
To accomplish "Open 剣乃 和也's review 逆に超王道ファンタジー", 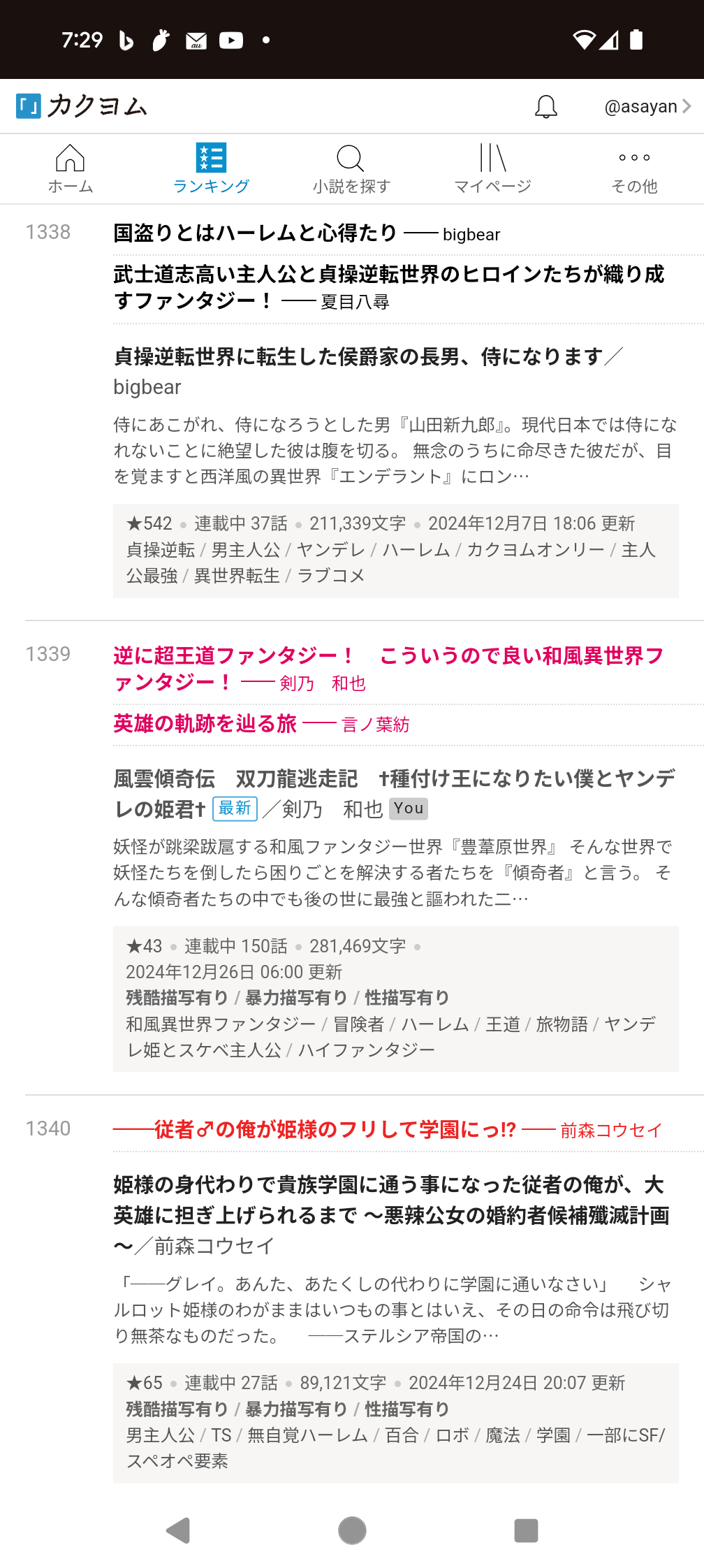I will [x=388, y=668].
